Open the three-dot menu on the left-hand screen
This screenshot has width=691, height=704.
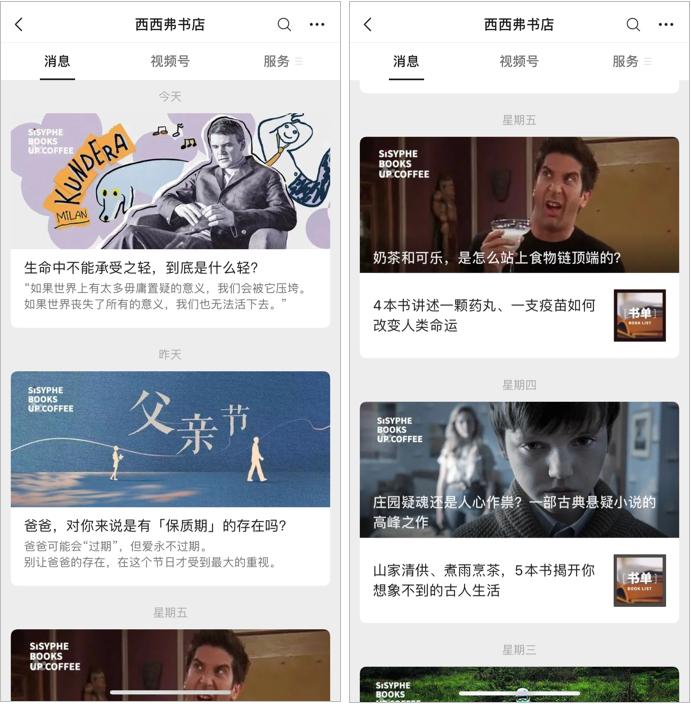pyautogui.click(x=317, y=24)
